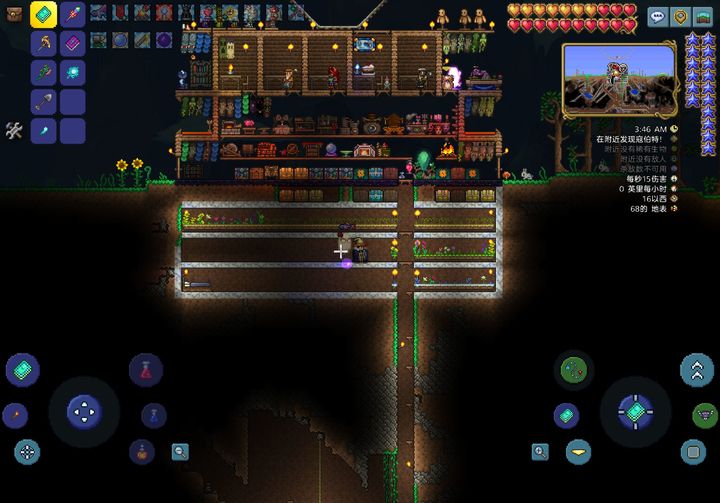
Task: Open the inventory bag
Action: click(14, 15)
